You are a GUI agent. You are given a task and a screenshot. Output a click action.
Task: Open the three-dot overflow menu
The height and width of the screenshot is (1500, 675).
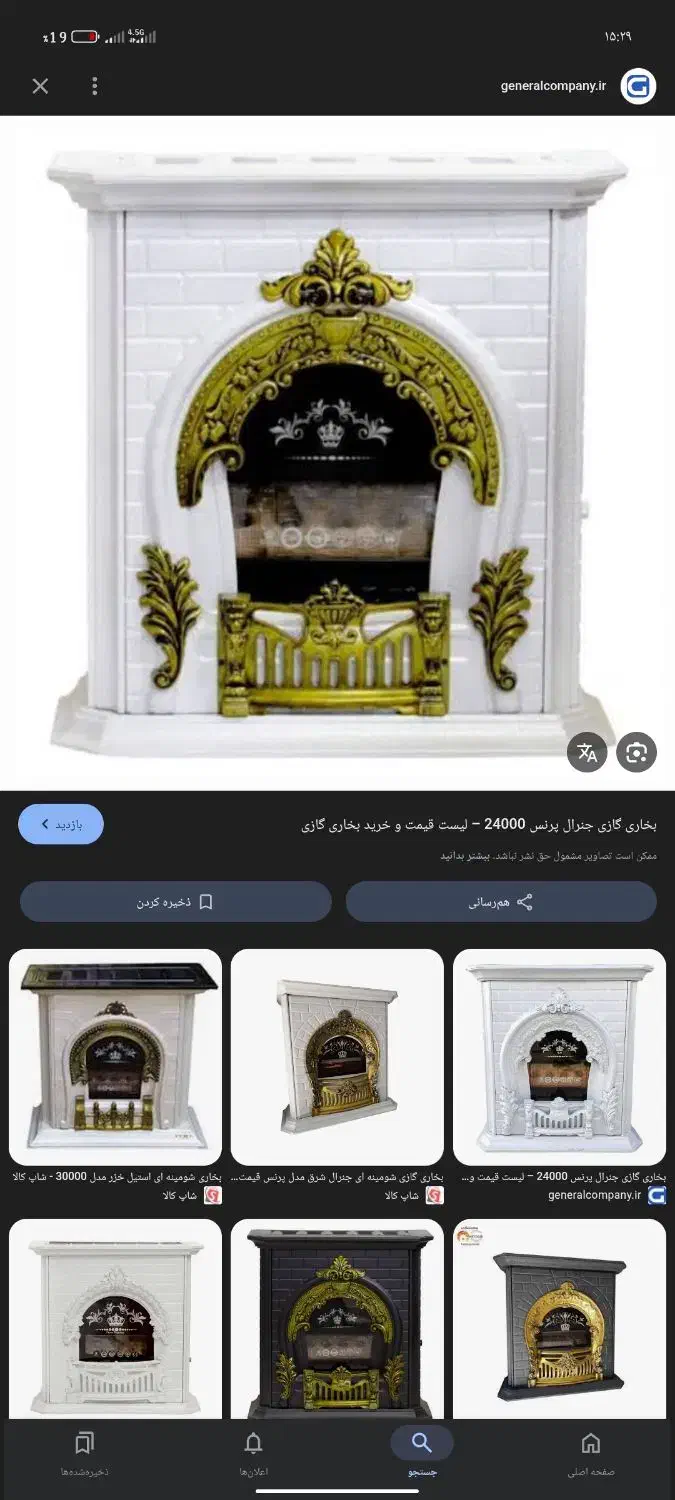point(95,86)
